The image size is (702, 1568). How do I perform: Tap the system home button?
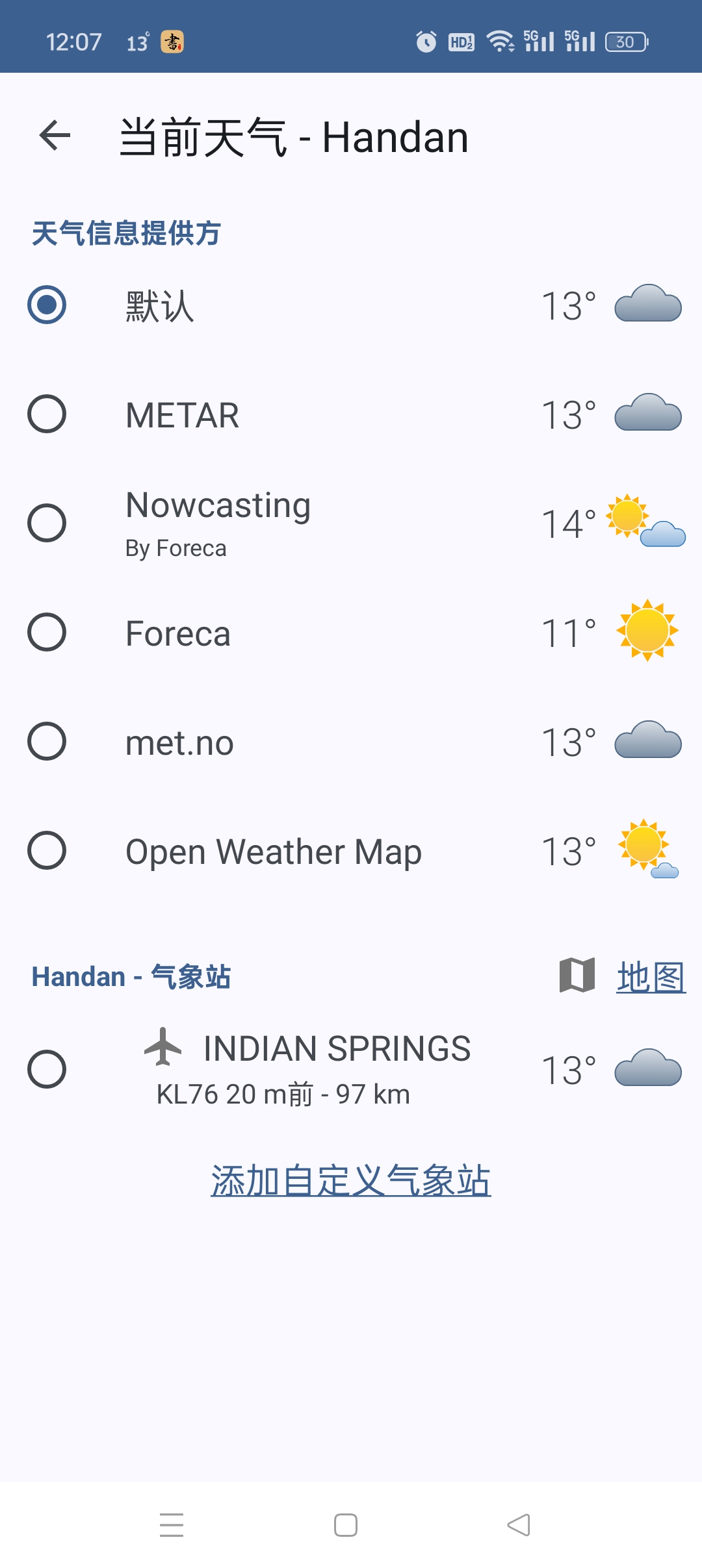coord(346,1525)
